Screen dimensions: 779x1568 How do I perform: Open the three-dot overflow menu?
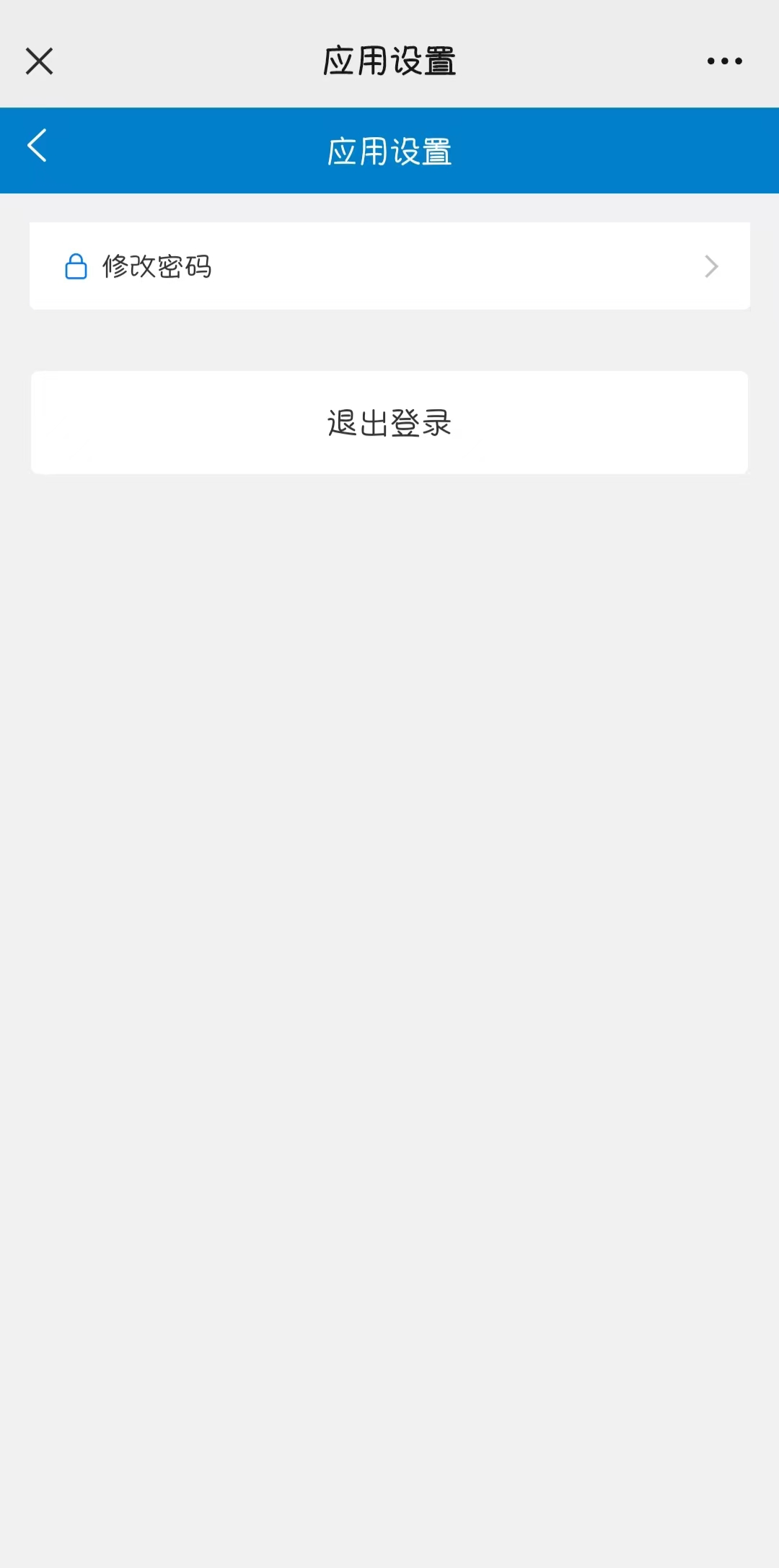coord(724,61)
